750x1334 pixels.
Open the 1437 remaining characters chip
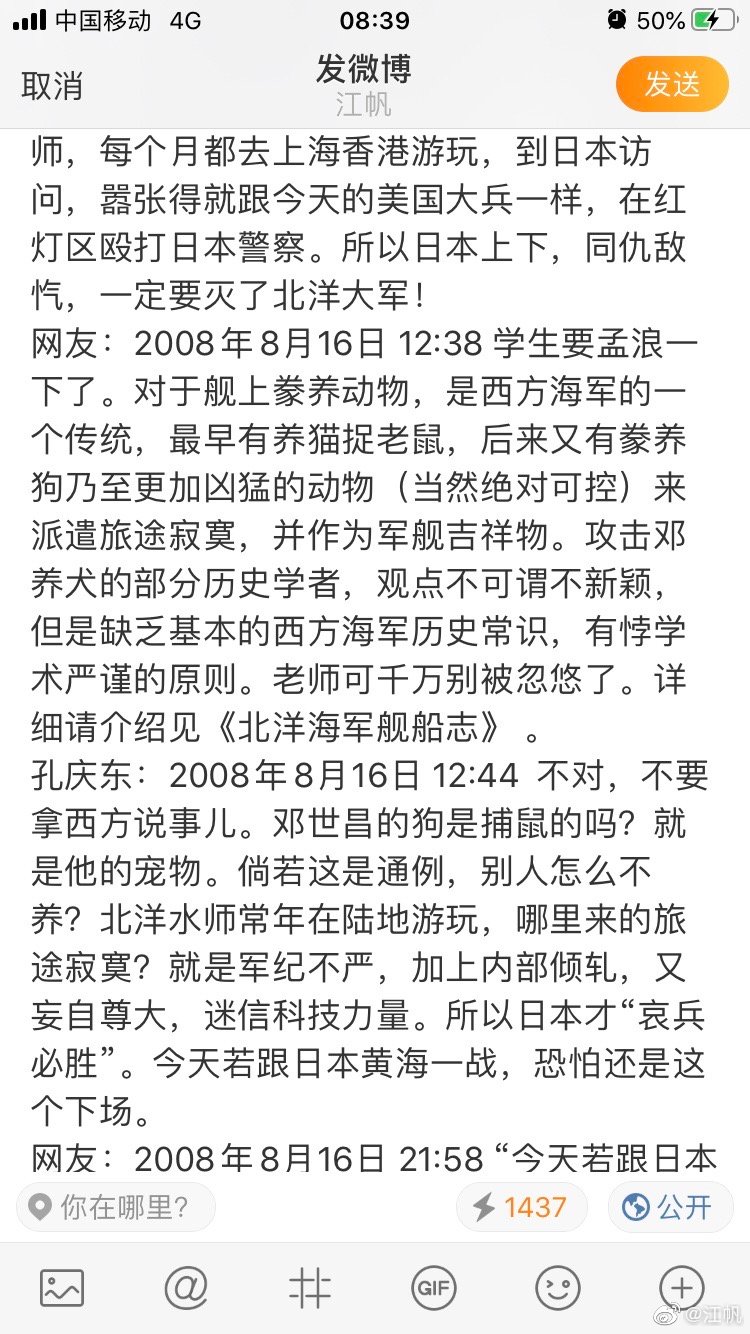tap(521, 1207)
